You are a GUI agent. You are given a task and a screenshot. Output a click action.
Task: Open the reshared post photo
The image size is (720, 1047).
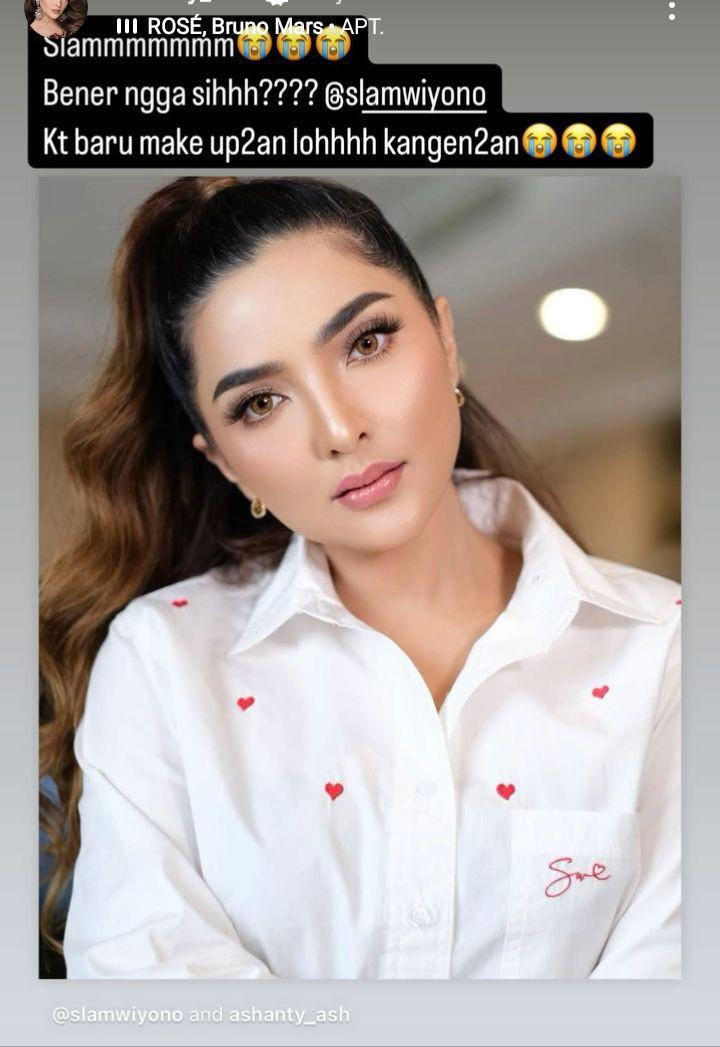tap(360, 577)
